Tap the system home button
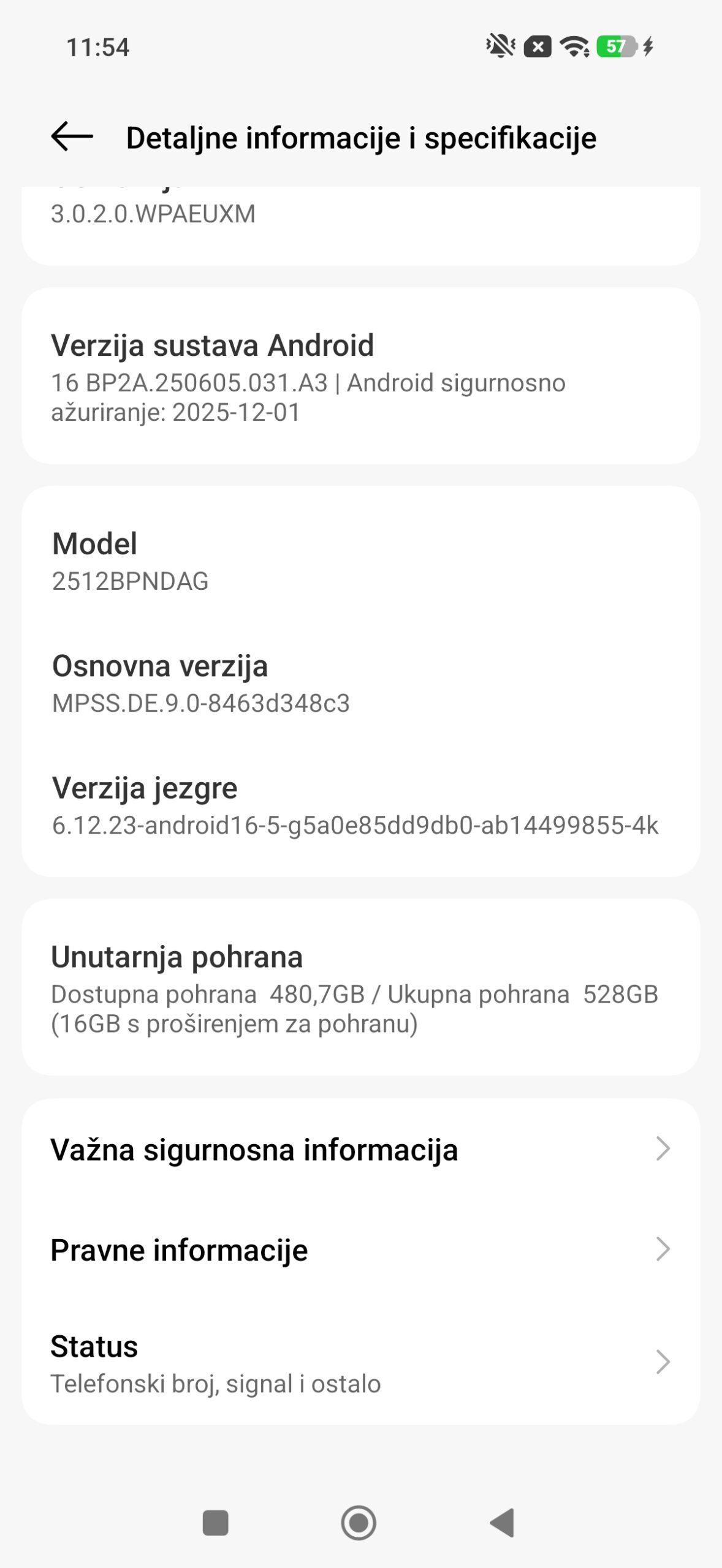Screen dimensions: 722x1568 pos(359,1523)
